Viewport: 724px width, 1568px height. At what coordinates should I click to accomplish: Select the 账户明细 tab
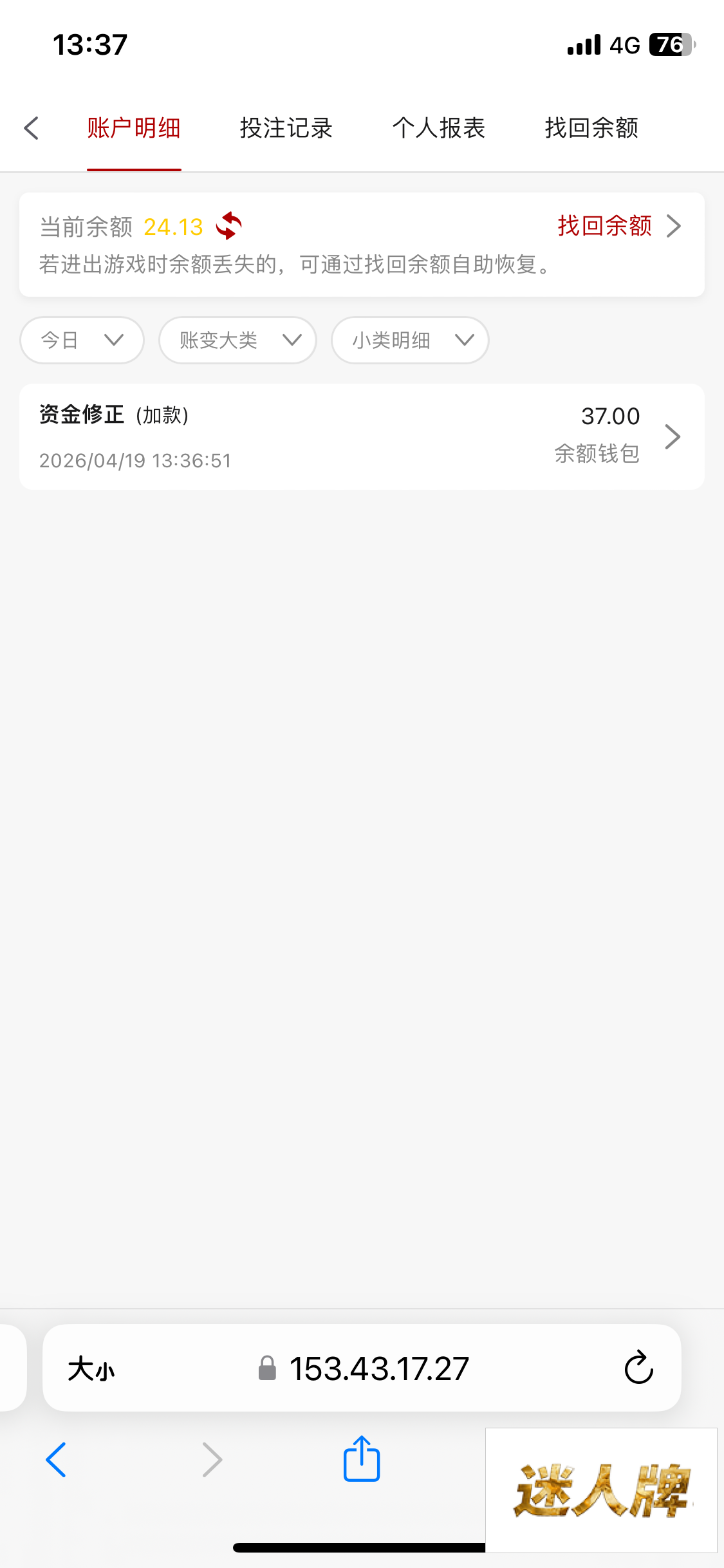134,128
